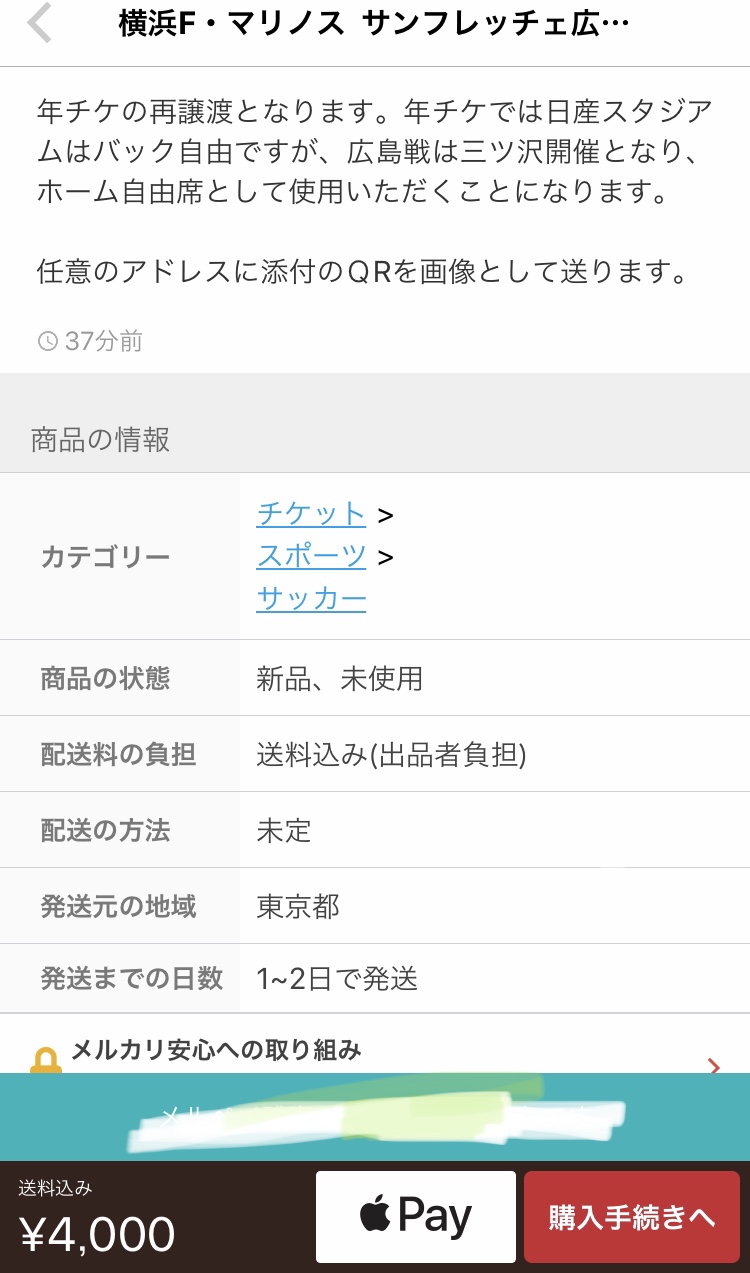Open the チケット category link
Image resolution: width=750 pixels, height=1273 pixels.
click(x=311, y=513)
